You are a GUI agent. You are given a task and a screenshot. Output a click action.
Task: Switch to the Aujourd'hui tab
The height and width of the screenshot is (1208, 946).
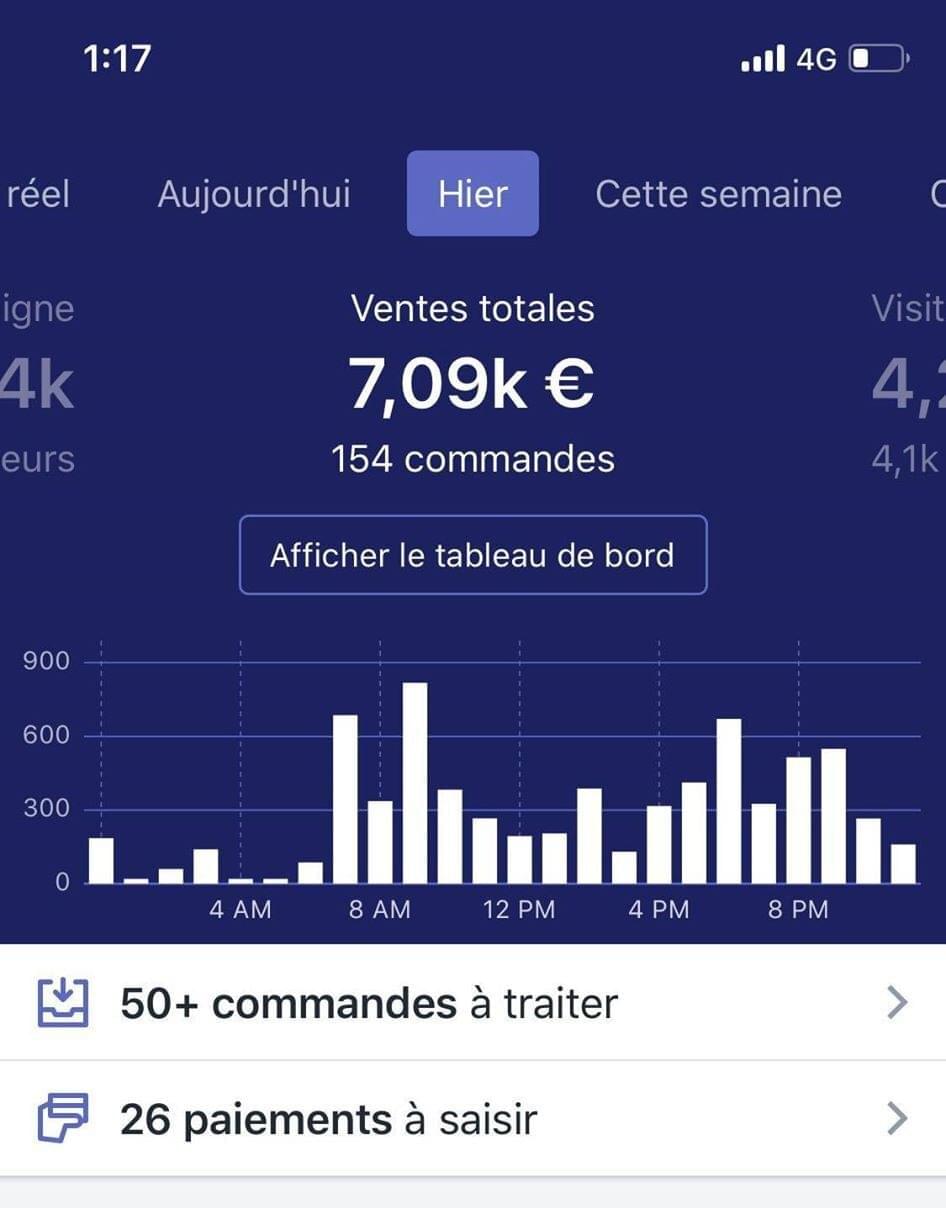point(254,194)
